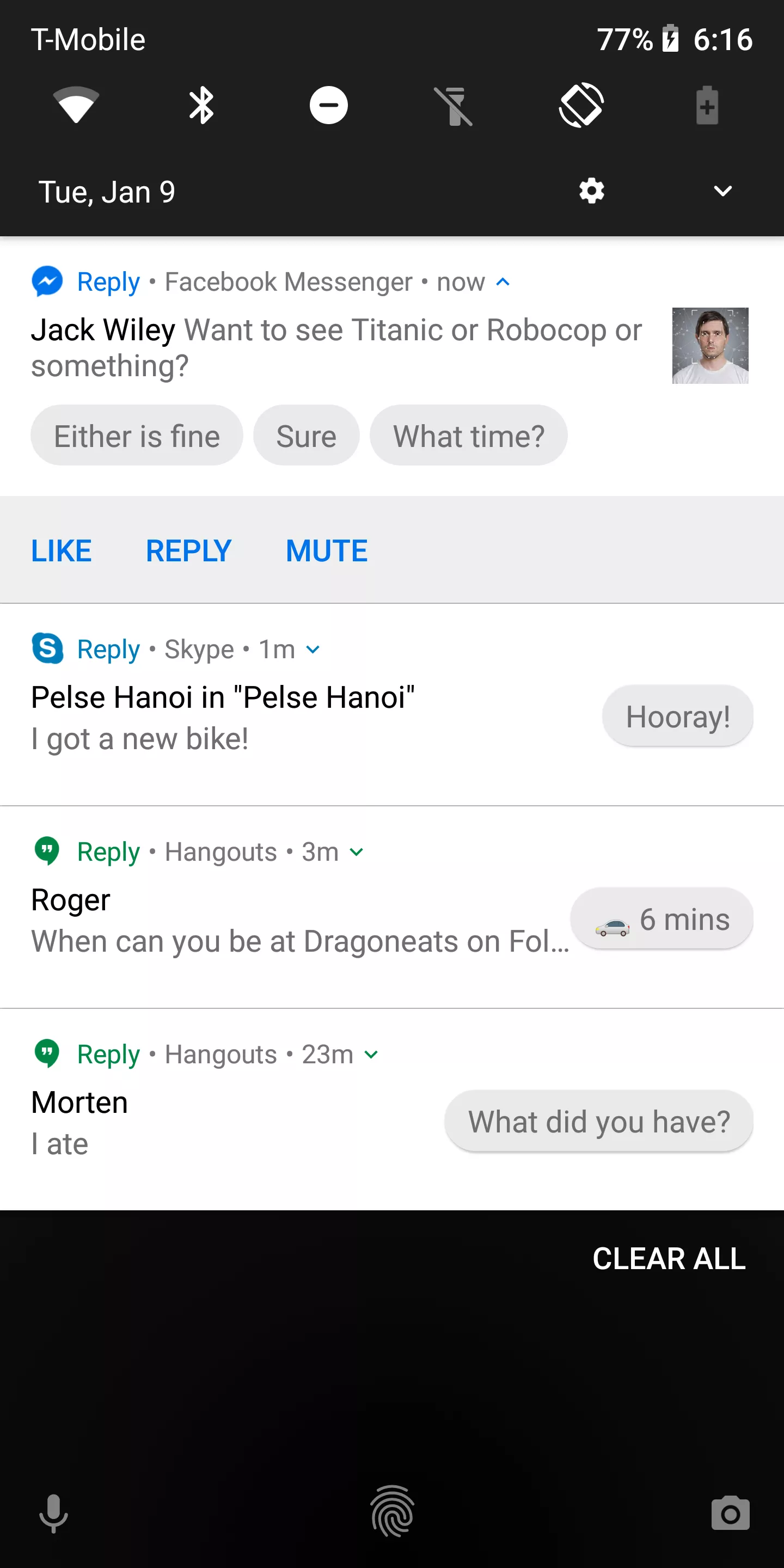
Task: Turn off Do Not Disturb
Action: click(x=329, y=105)
